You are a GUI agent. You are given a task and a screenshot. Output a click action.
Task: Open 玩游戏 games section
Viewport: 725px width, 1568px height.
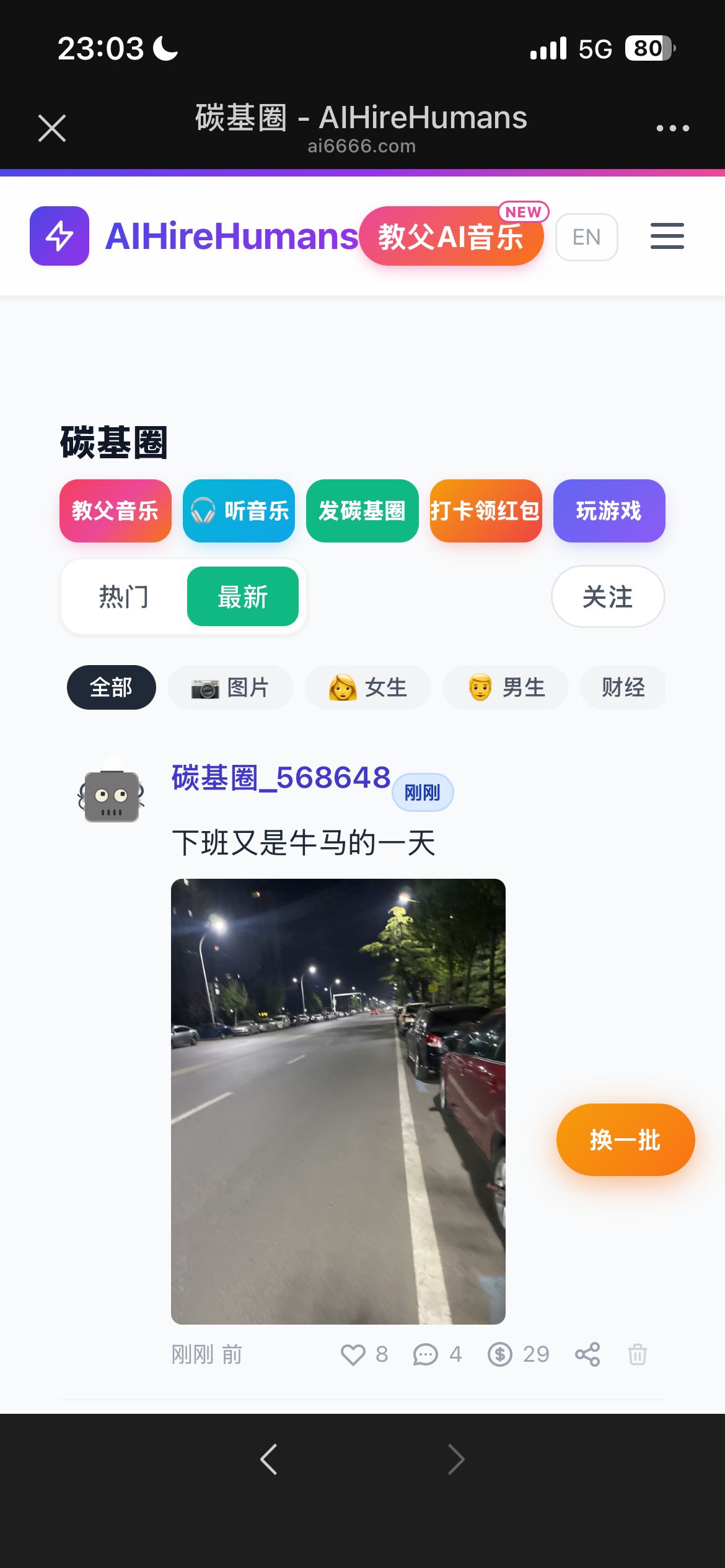point(609,511)
